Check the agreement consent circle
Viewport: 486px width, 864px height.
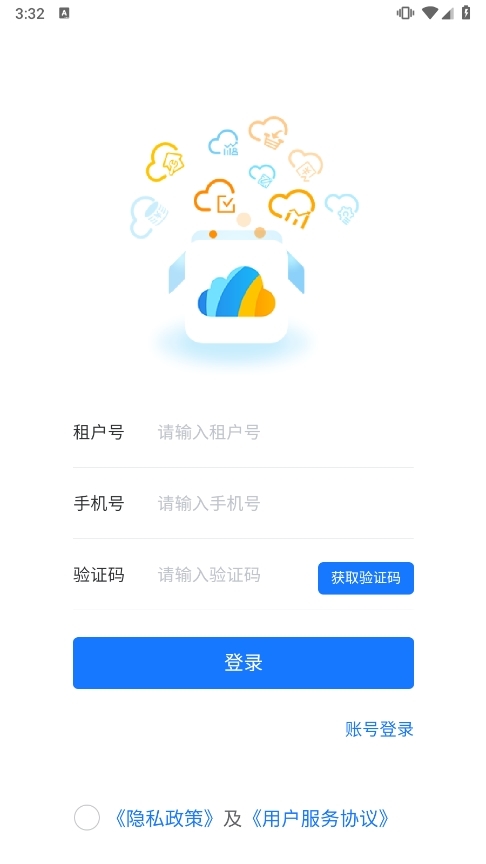pyautogui.click(x=87, y=818)
